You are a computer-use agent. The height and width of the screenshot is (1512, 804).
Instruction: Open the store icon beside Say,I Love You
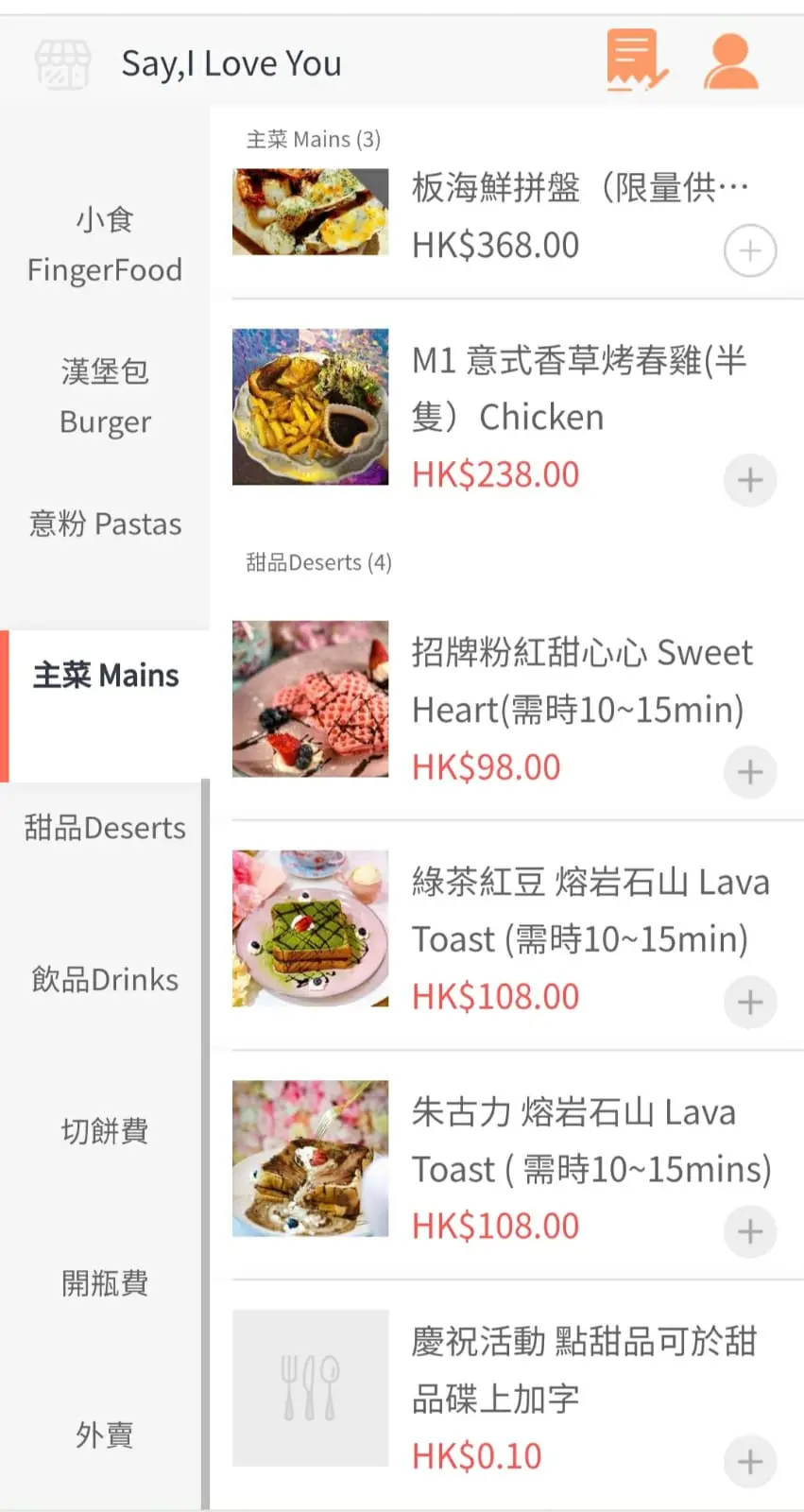(x=62, y=63)
